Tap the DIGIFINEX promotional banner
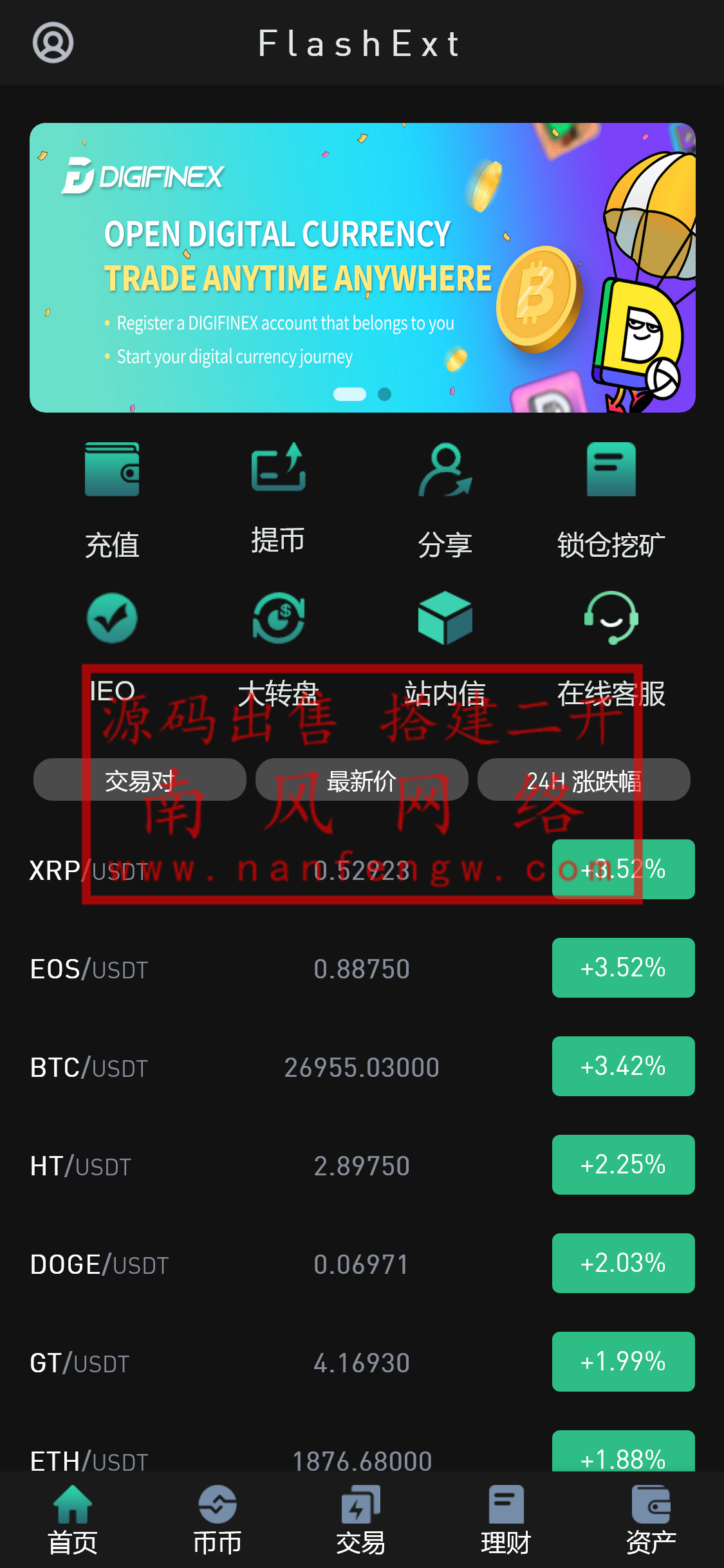The image size is (724, 1568). [362, 267]
